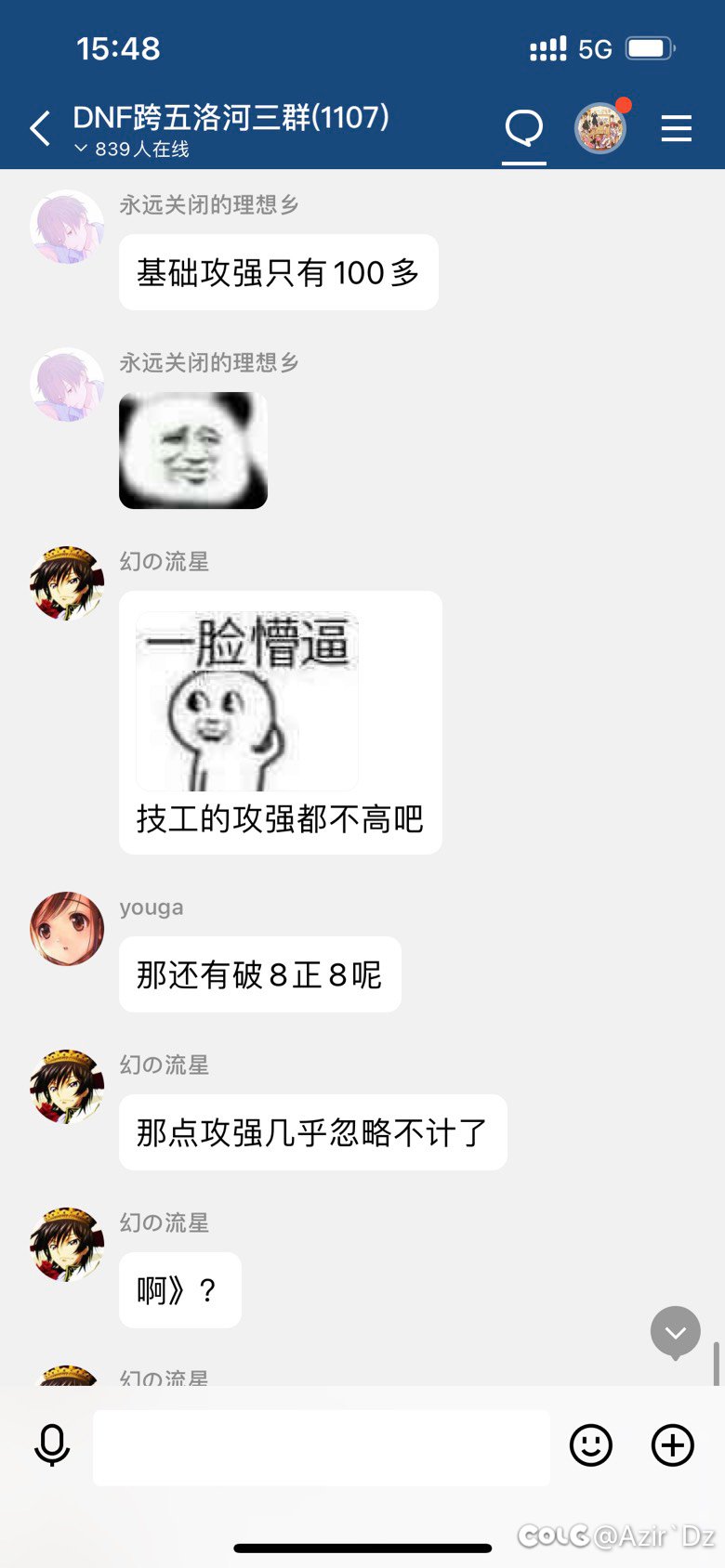725x1568 pixels.
Task: Go back from the DNF group chat
Action: coord(40,128)
